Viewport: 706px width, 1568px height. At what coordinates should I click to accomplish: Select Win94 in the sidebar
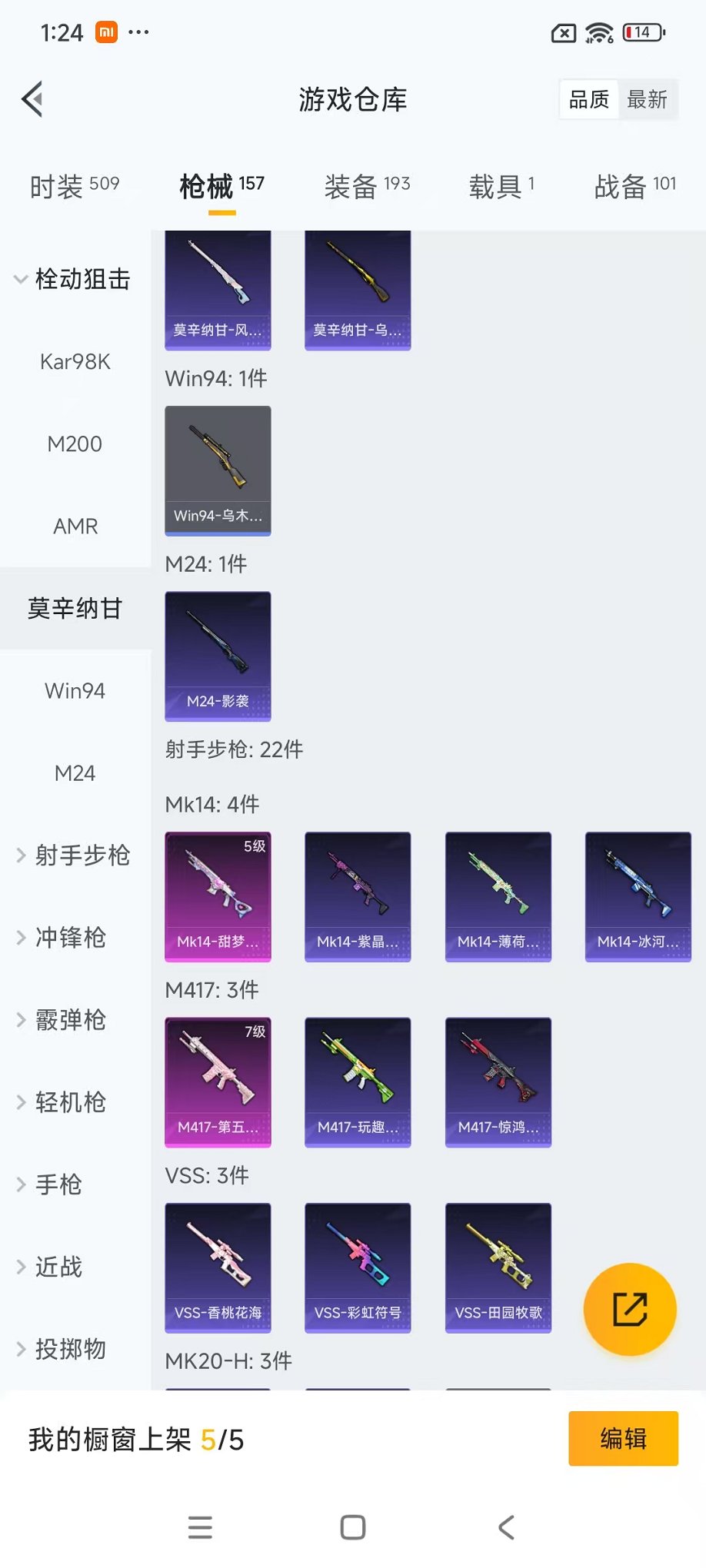75,690
